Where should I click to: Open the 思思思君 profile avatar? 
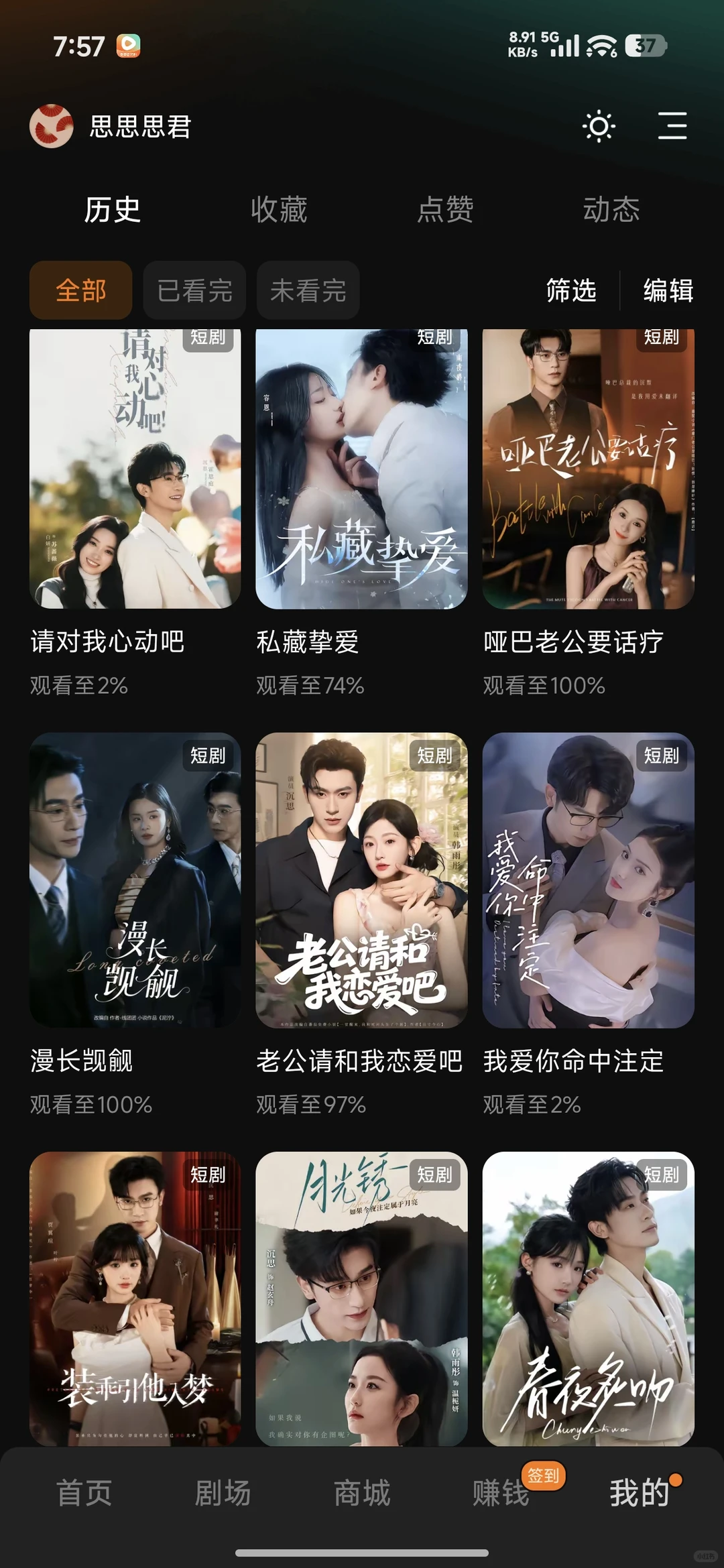51,126
